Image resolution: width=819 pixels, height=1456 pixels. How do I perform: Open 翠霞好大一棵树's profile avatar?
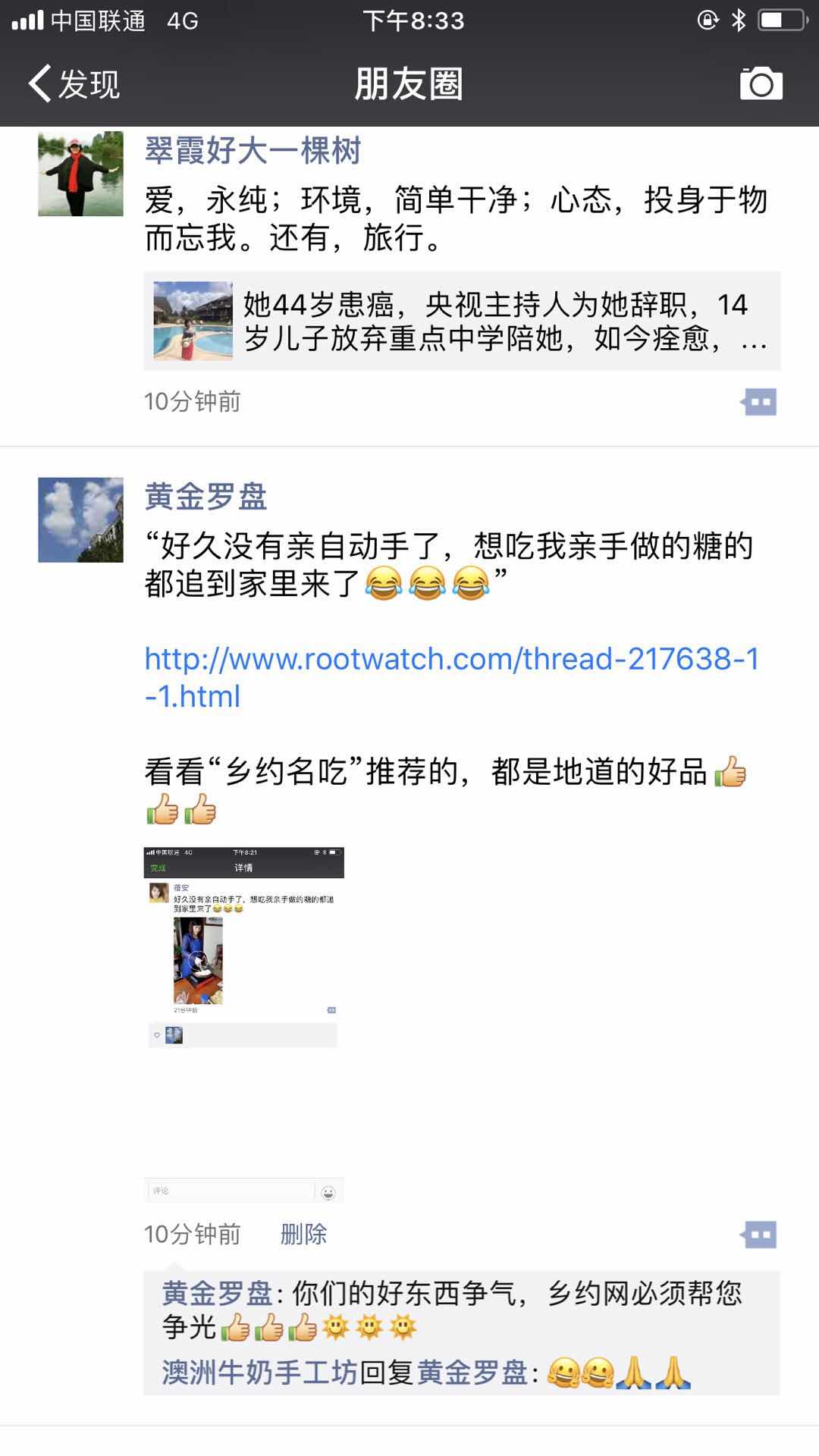[x=80, y=174]
